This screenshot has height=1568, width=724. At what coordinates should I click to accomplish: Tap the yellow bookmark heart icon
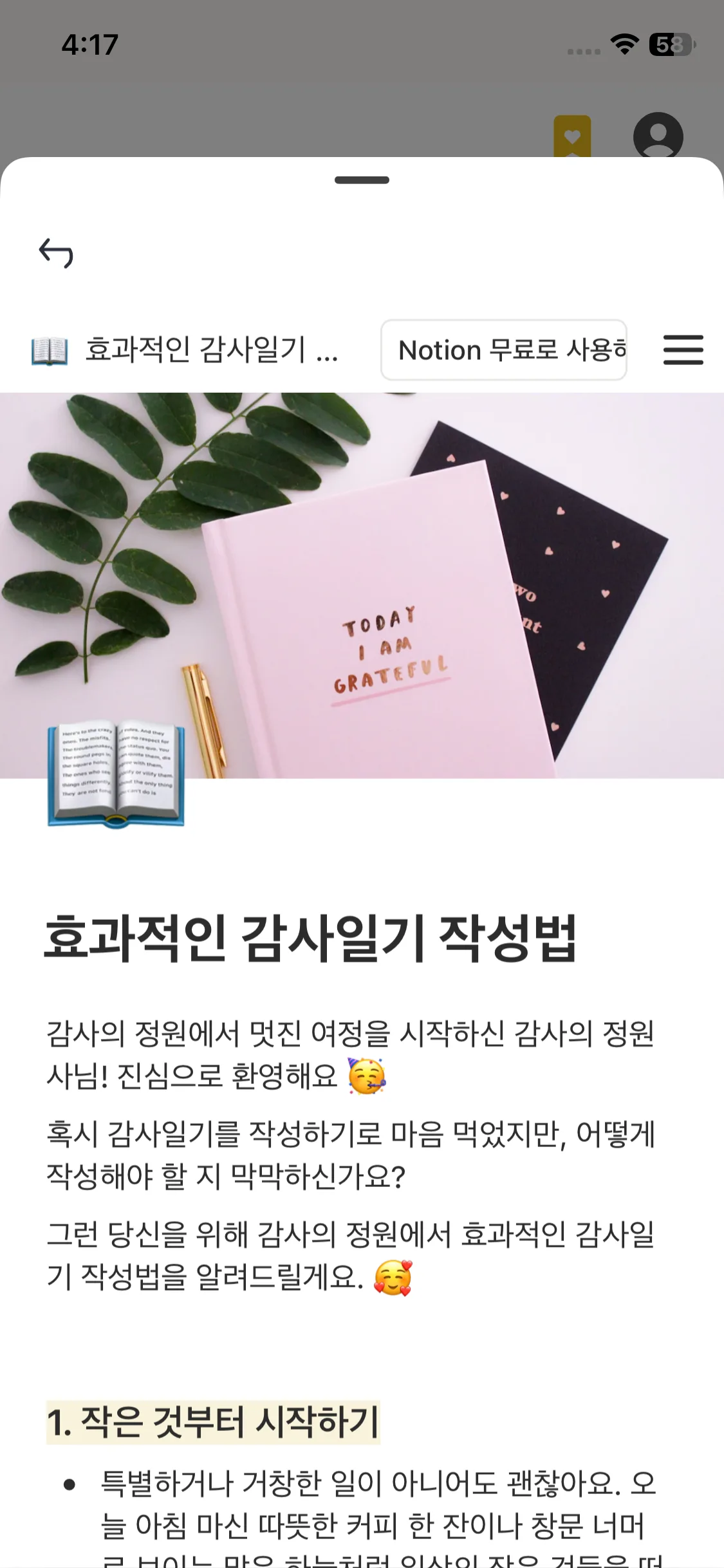(572, 136)
